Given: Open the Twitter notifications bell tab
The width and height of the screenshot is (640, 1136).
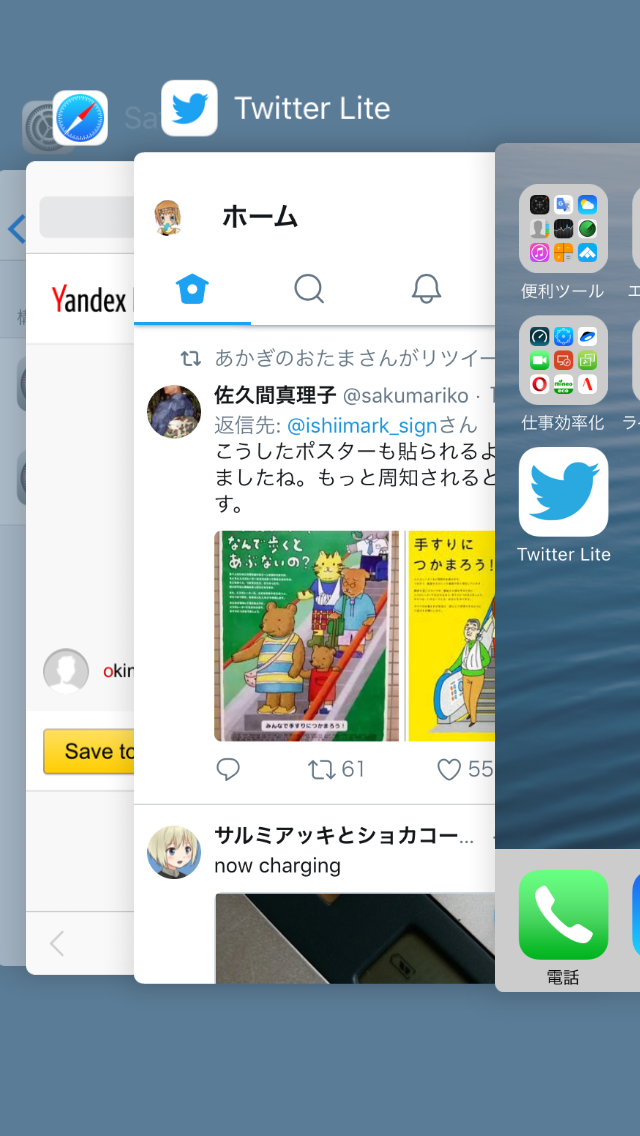Looking at the screenshot, I should tap(427, 289).
